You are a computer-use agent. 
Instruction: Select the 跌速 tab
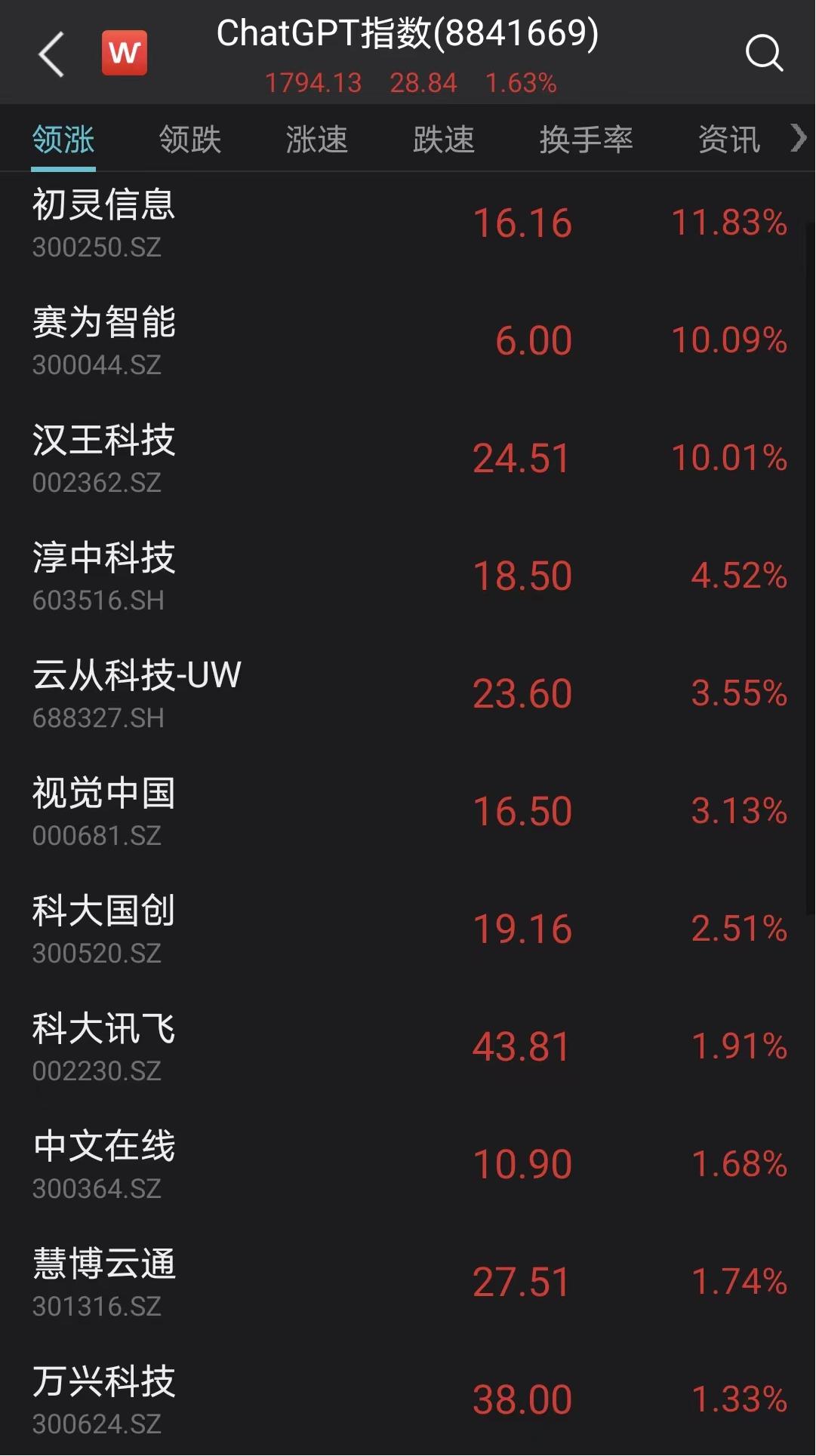444,140
